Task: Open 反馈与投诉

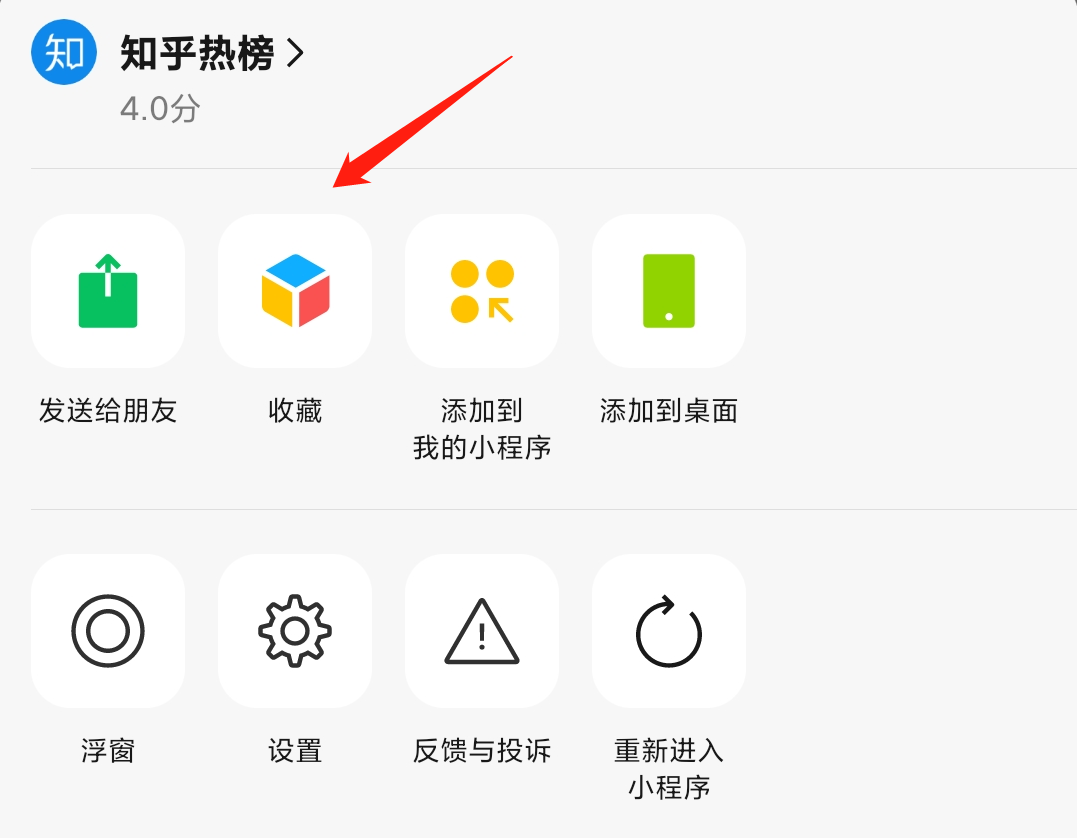Action: pyautogui.click(x=482, y=631)
